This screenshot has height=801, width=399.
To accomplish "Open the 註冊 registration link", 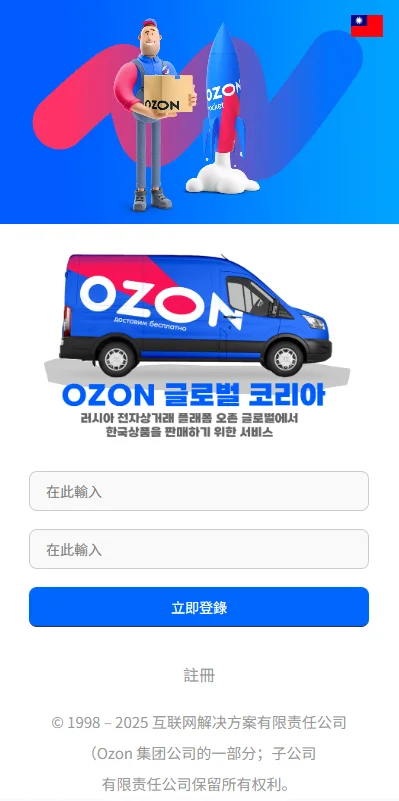I will click(199, 675).
